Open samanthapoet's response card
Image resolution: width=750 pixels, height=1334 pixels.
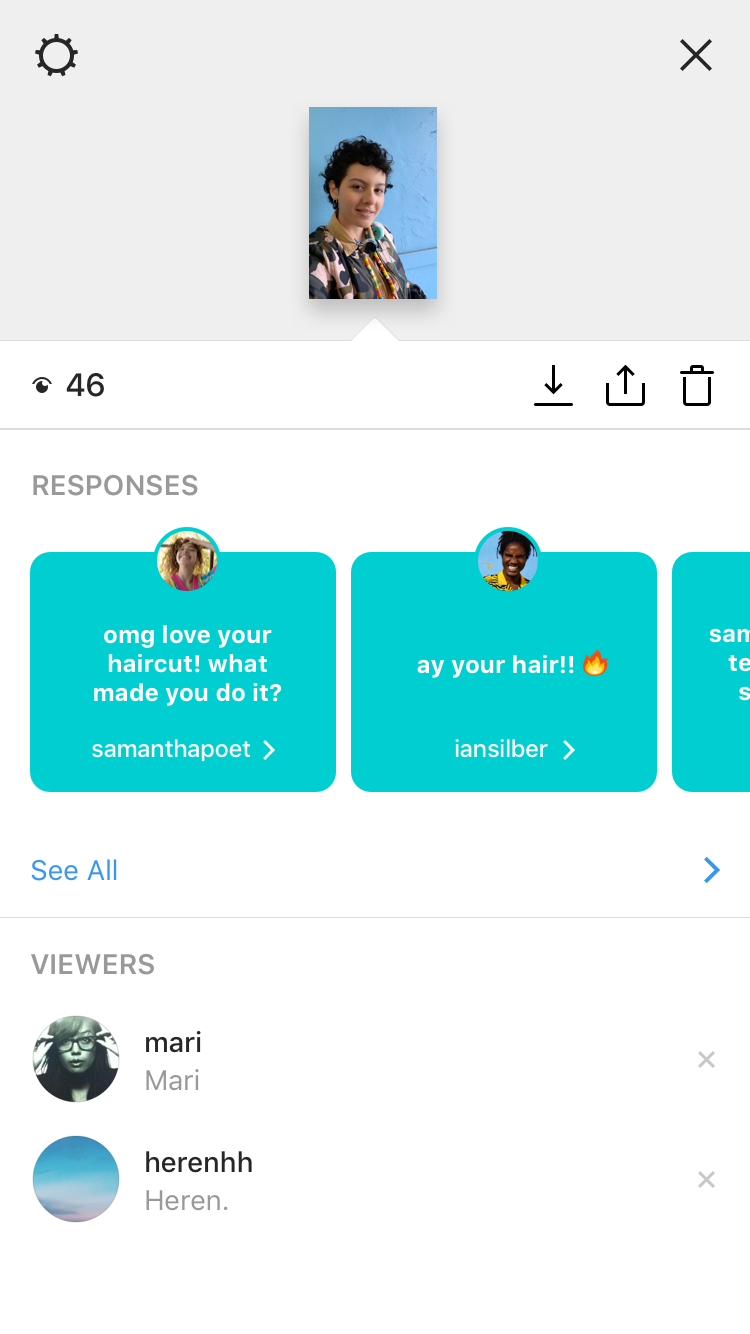click(x=183, y=672)
